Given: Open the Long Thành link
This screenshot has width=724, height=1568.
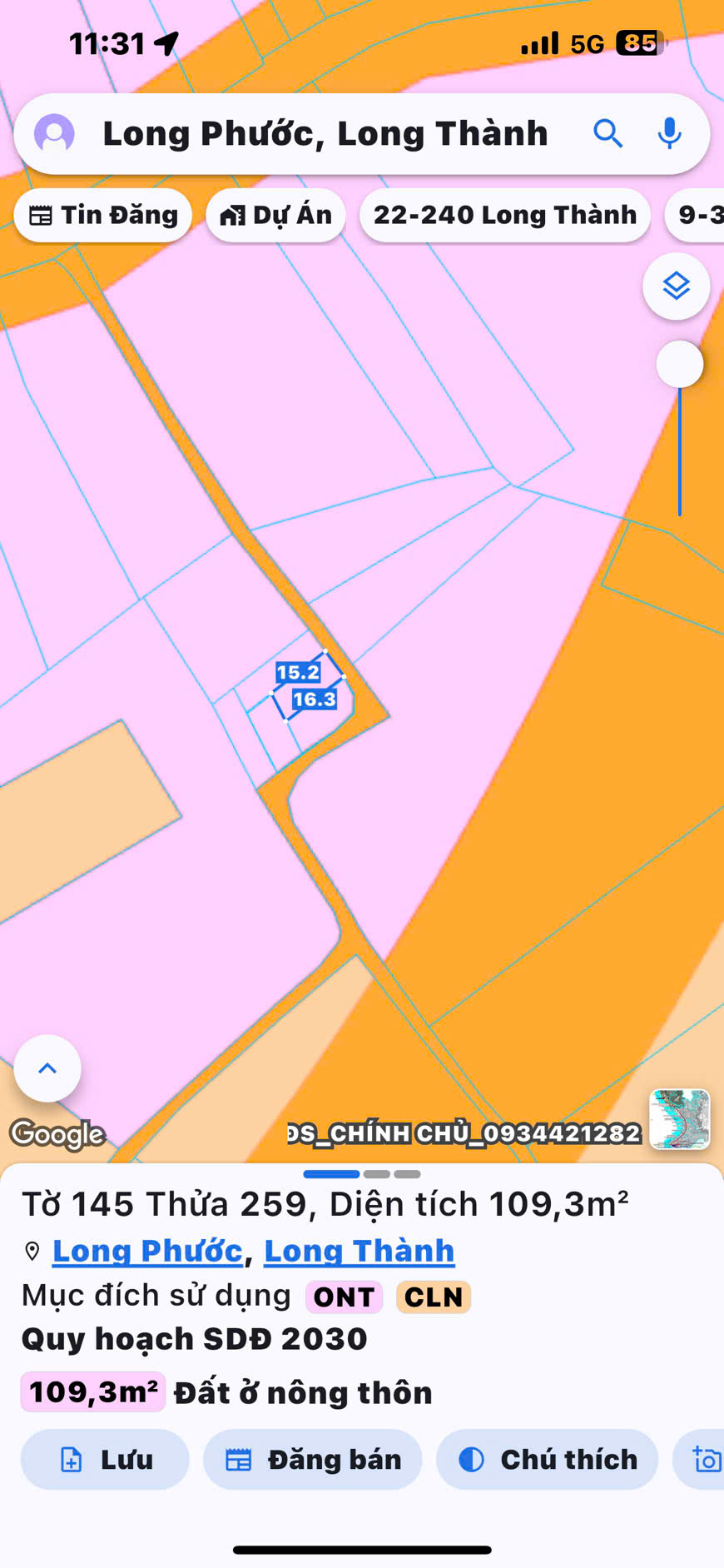Looking at the screenshot, I should (x=359, y=1251).
